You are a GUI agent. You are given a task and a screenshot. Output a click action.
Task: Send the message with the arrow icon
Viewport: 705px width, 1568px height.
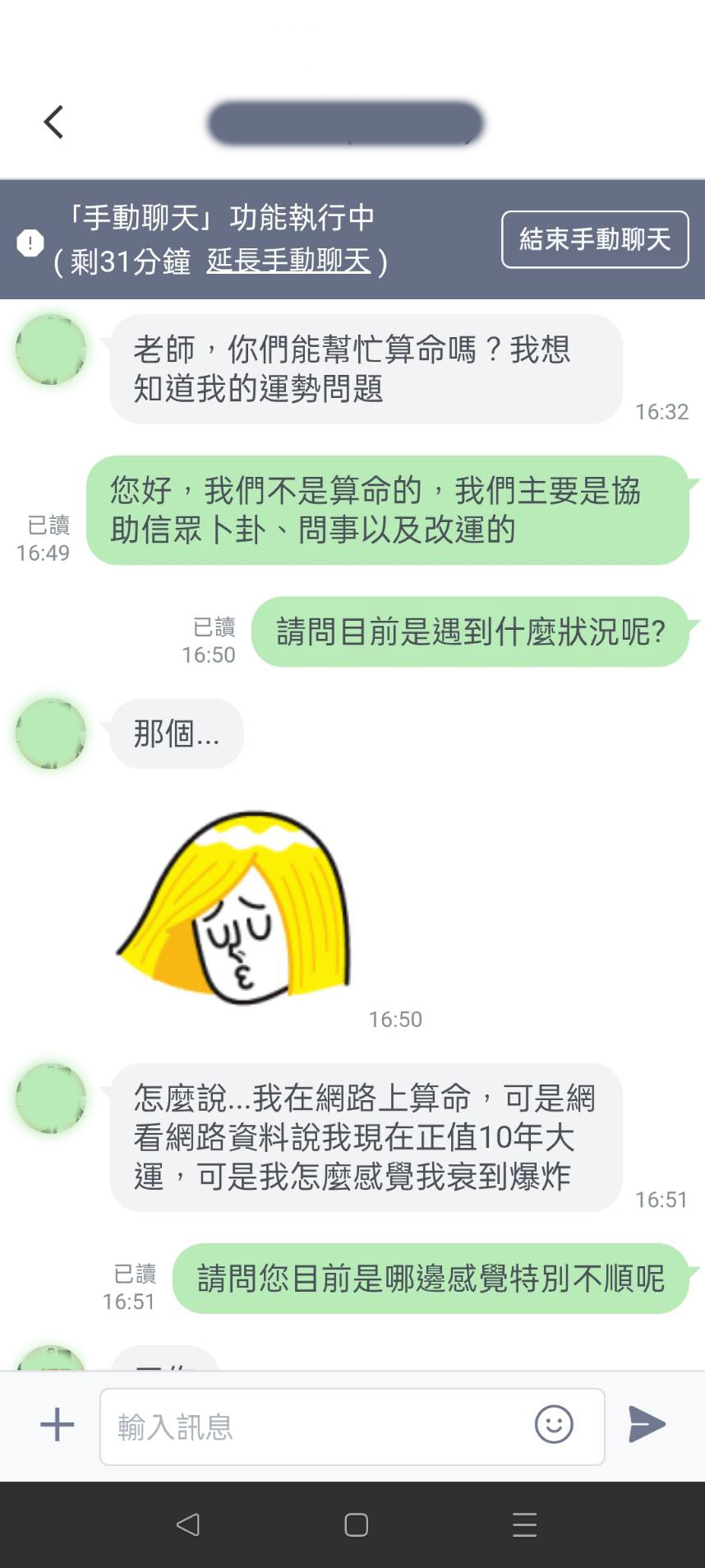coord(647,1424)
